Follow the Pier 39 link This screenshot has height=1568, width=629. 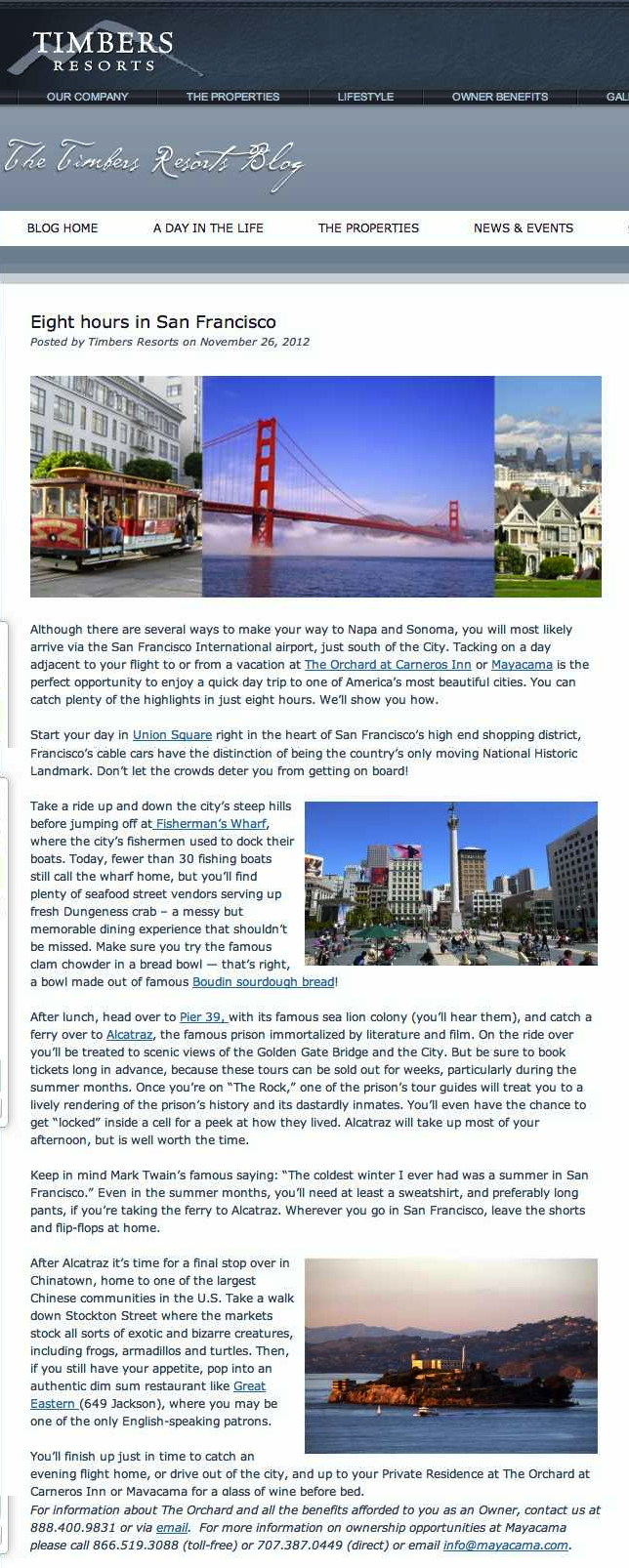(201, 1017)
